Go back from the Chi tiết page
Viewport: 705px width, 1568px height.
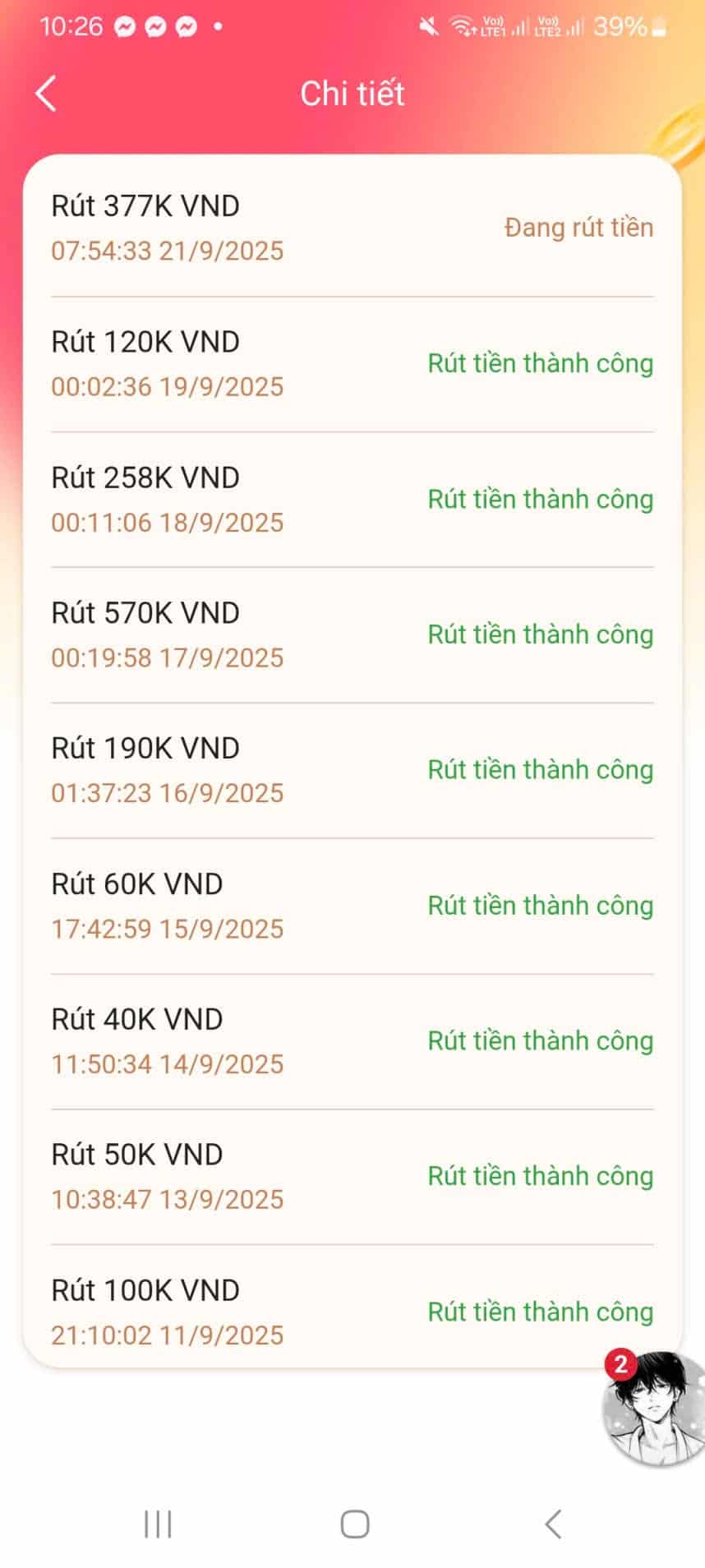click(x=47, y=94)
